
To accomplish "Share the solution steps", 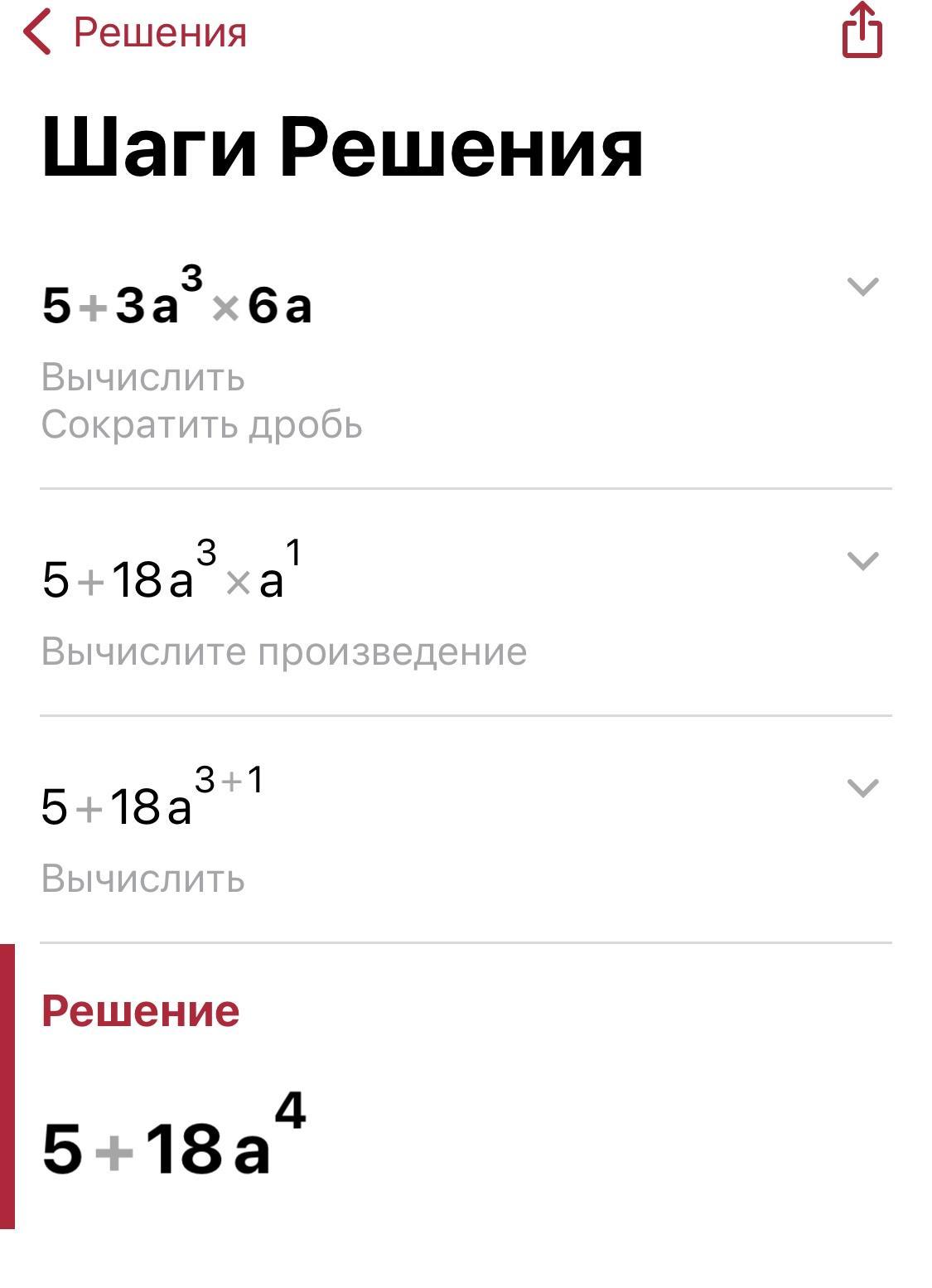I will pos(862,31).
